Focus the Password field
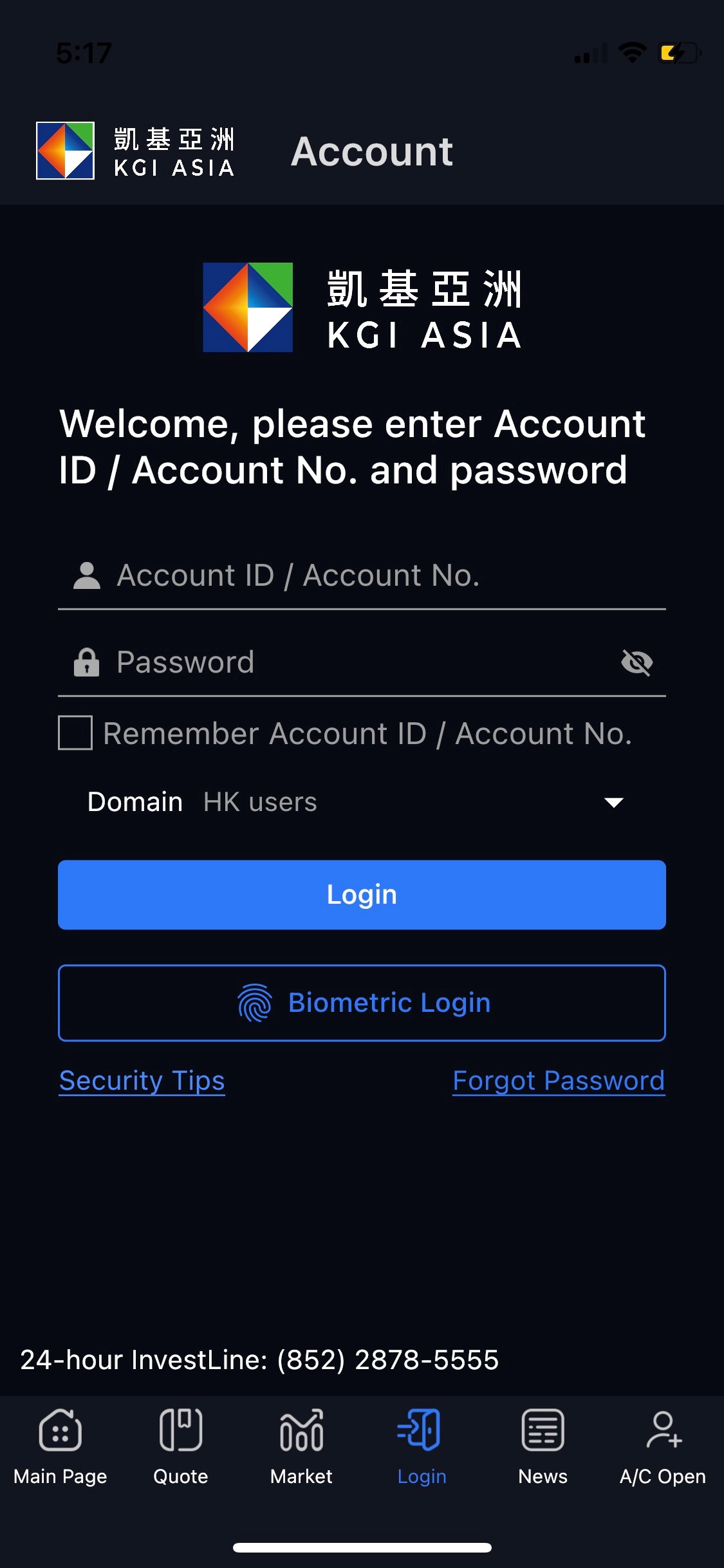 (x=341, y=662)
